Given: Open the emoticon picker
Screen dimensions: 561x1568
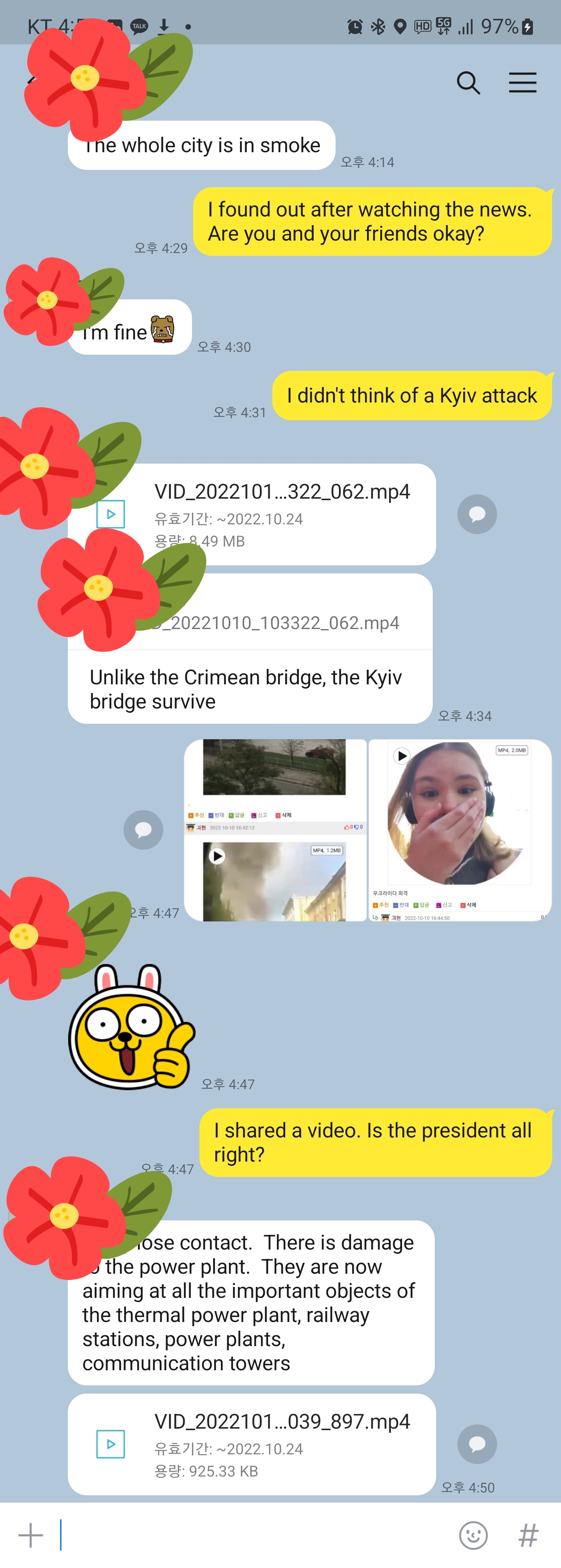Looking at the screenshot, I should click(473, 1535).
